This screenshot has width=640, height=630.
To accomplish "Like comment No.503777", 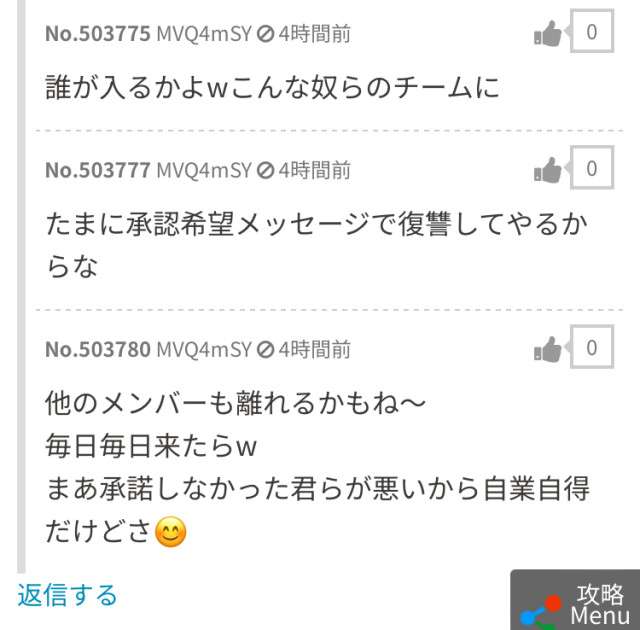I will 549,170.
